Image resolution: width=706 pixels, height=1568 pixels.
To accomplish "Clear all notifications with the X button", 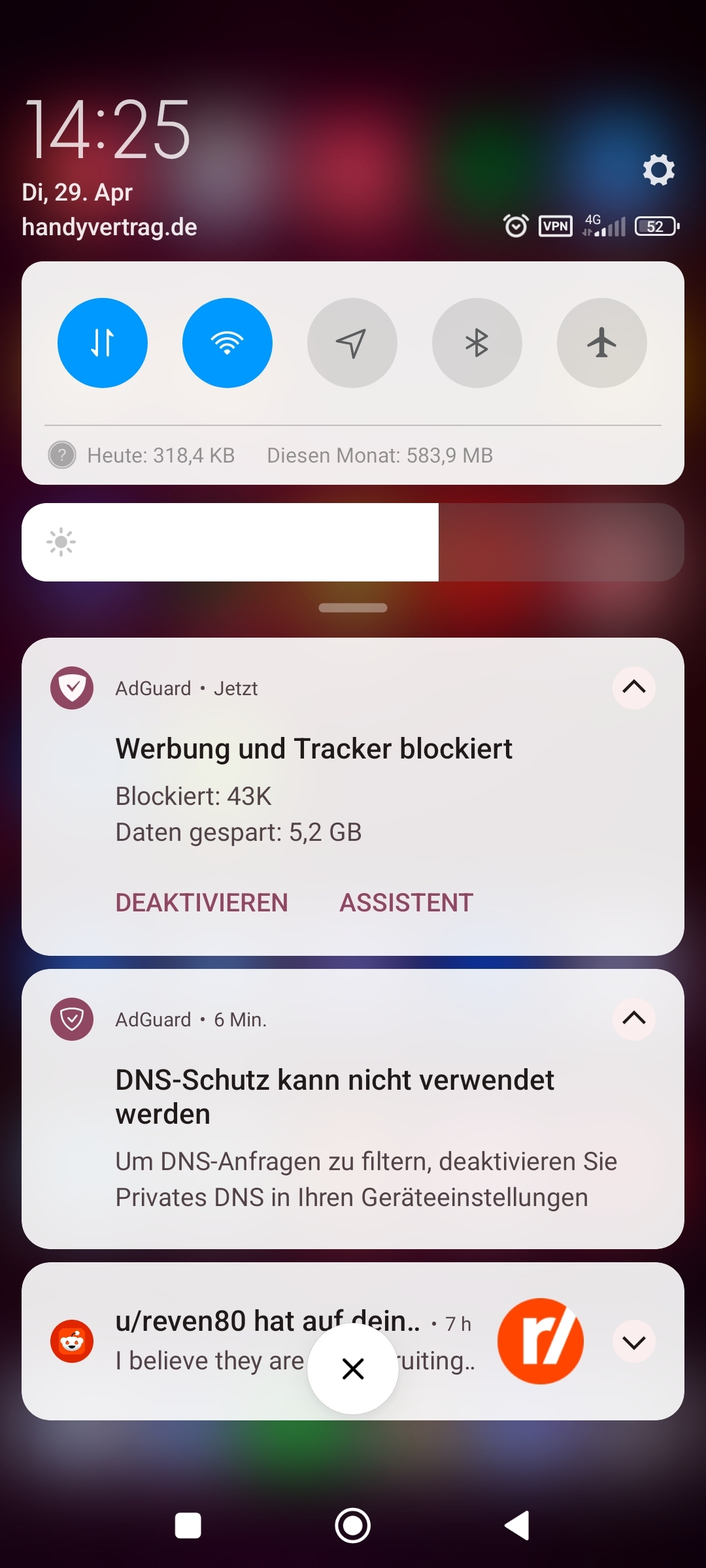I will [353, 1369].
